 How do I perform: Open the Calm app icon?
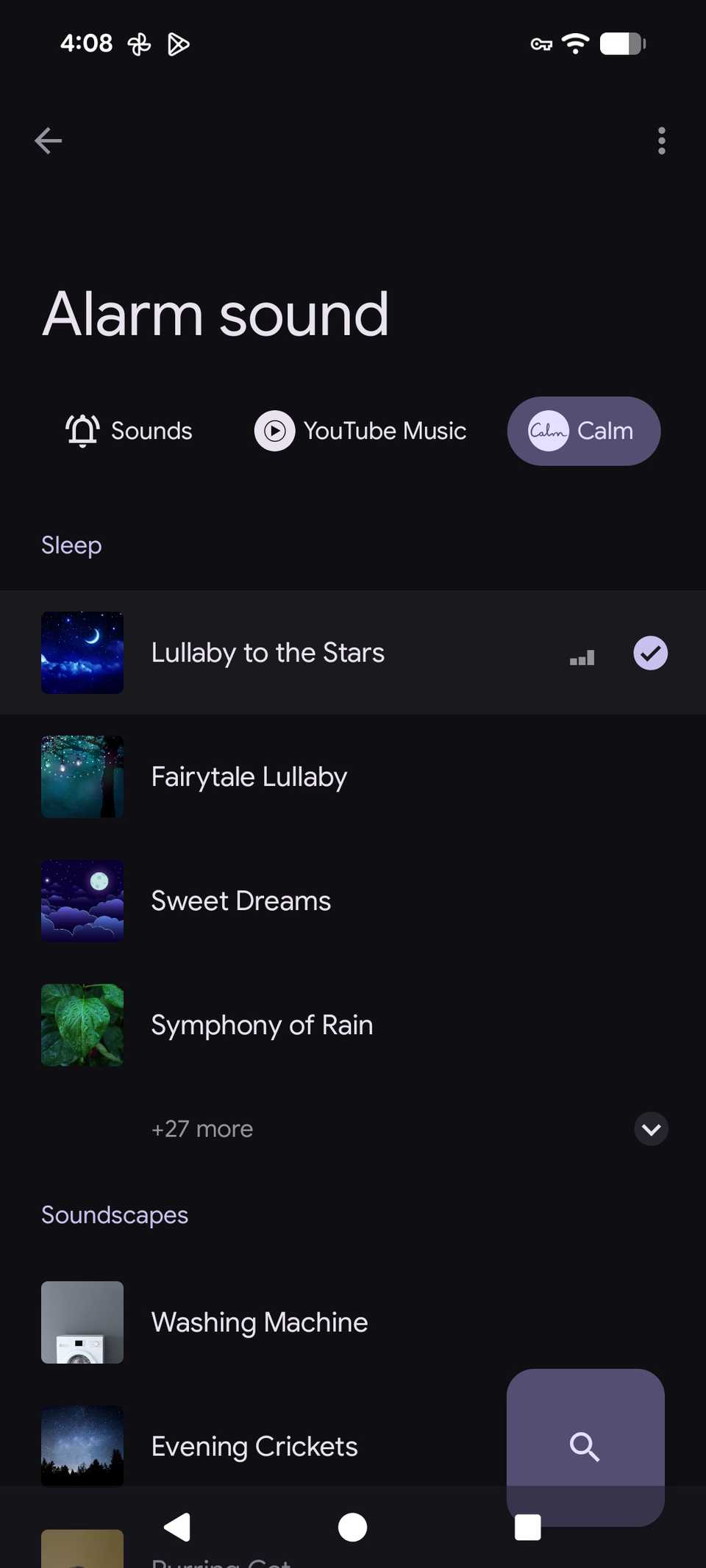[x=548, y=431]
